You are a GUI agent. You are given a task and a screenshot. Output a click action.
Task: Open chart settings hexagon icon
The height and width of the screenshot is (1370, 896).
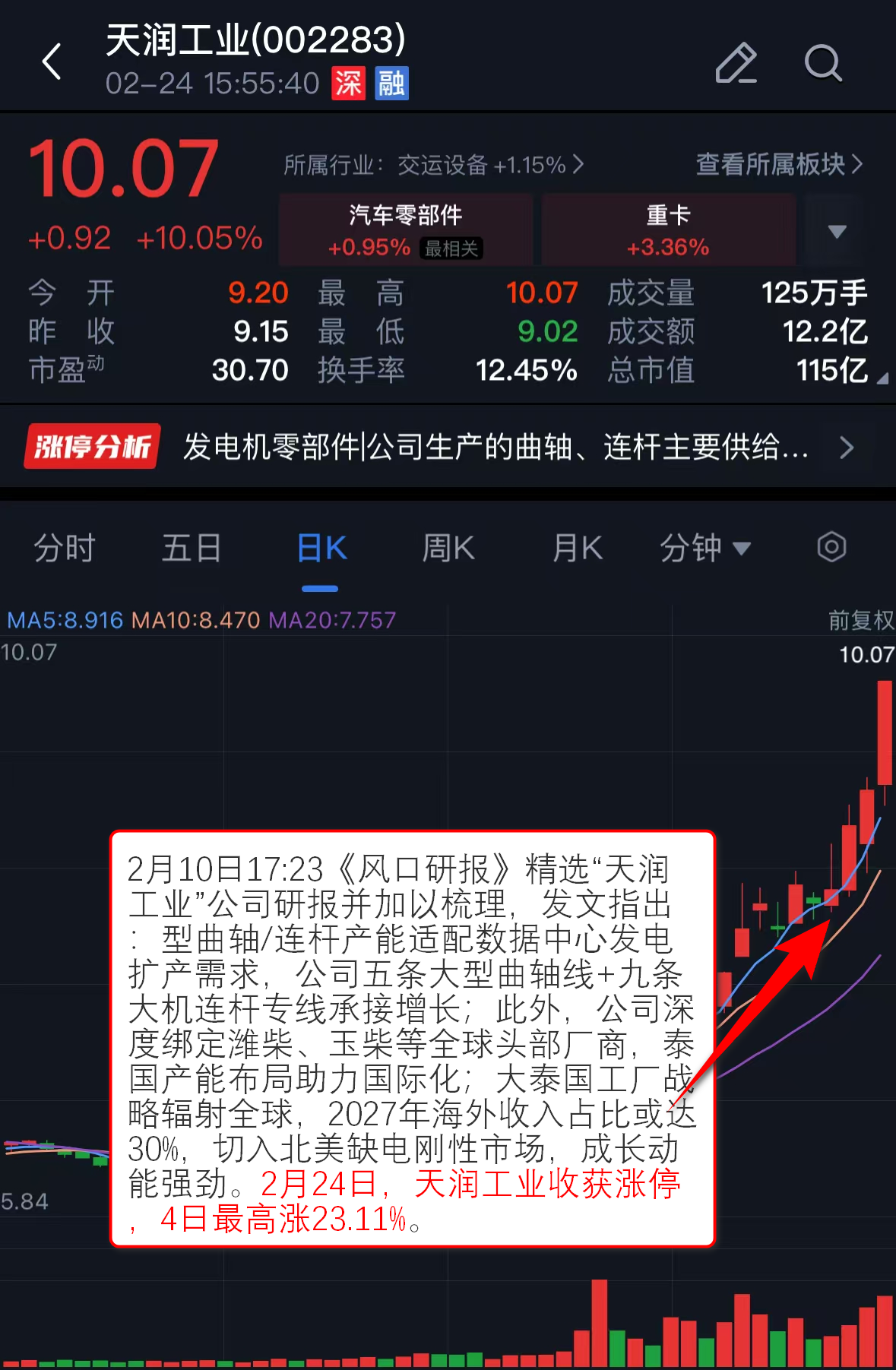point(831,547)
